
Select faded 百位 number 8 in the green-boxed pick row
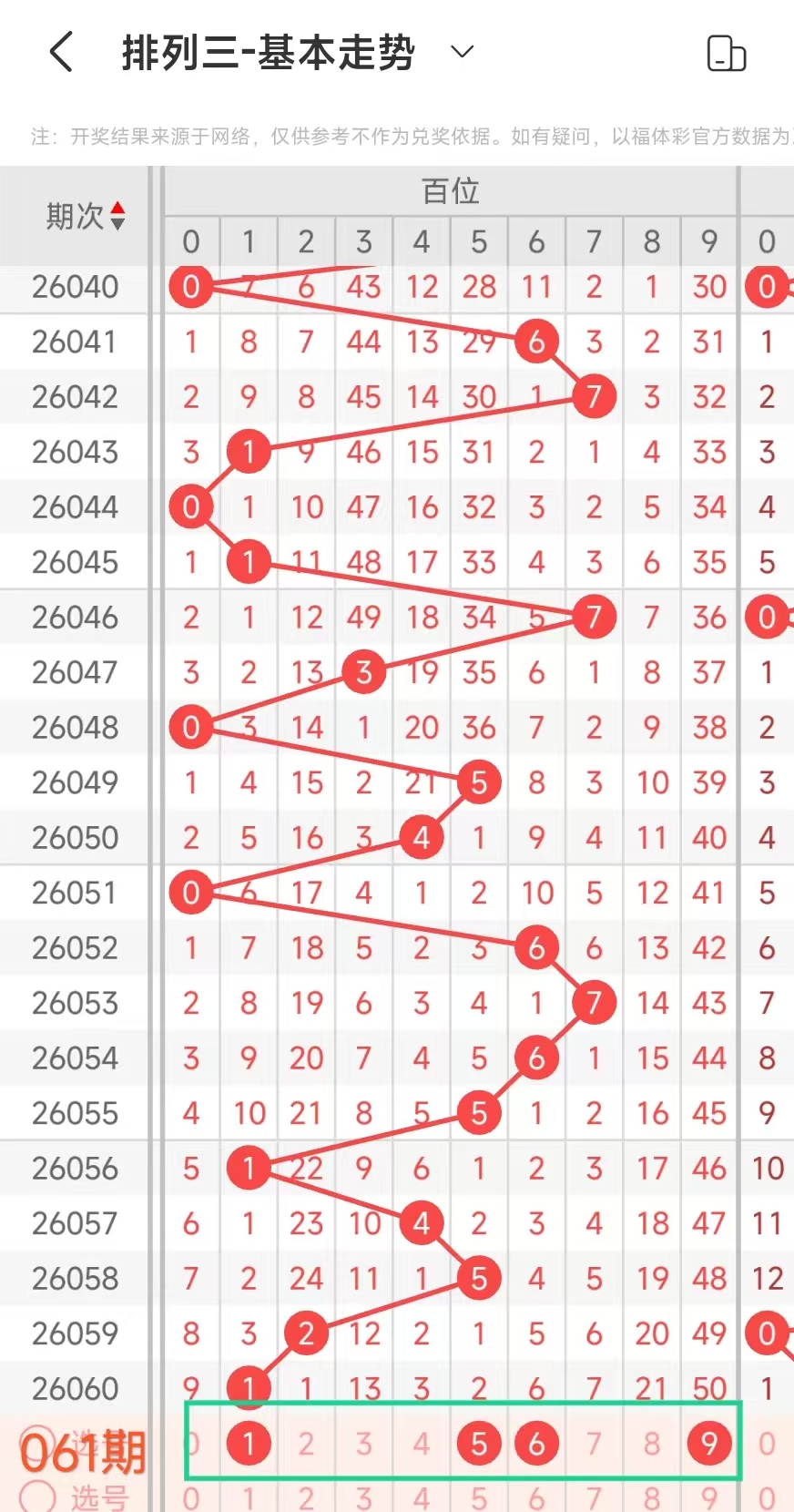tap(651, 1443)
